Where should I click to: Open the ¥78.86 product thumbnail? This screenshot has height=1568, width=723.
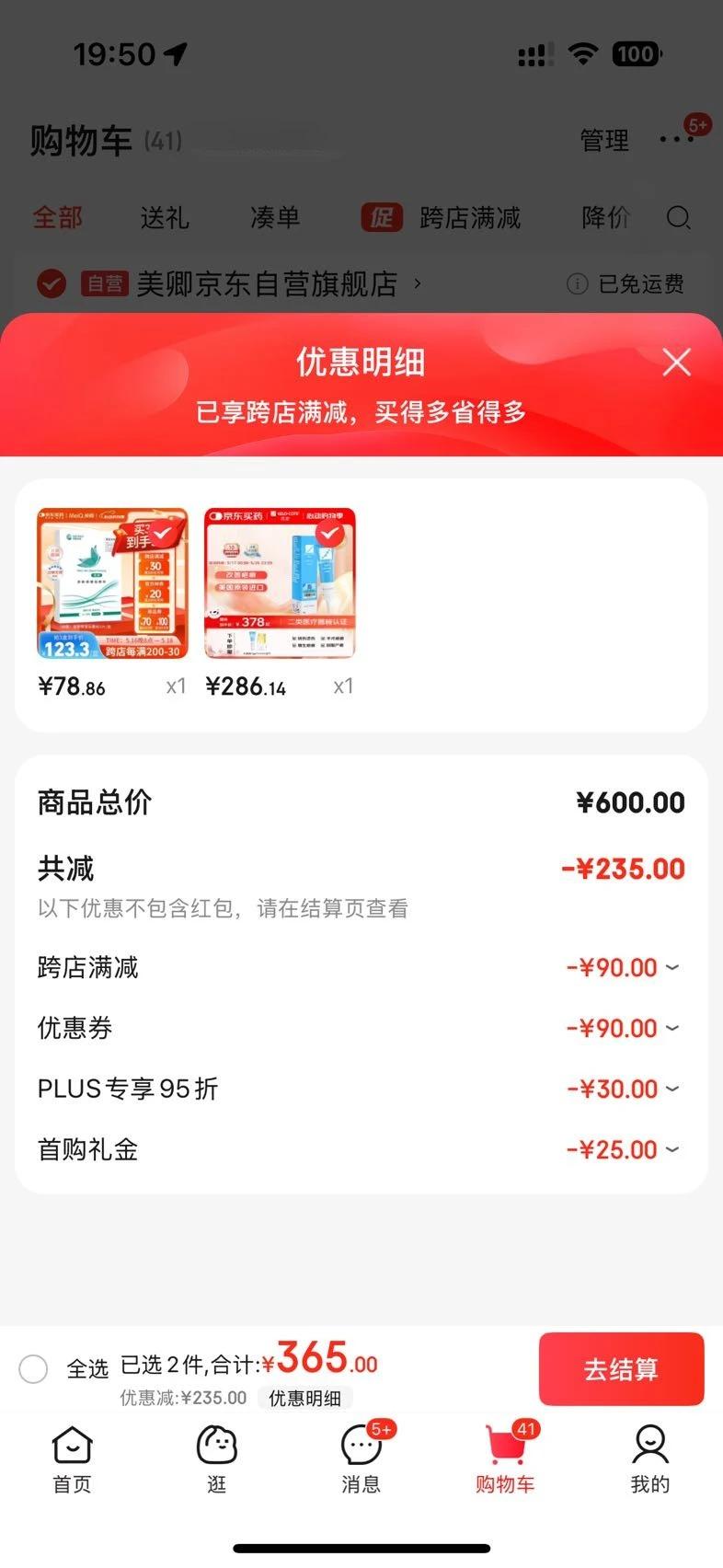112,583
